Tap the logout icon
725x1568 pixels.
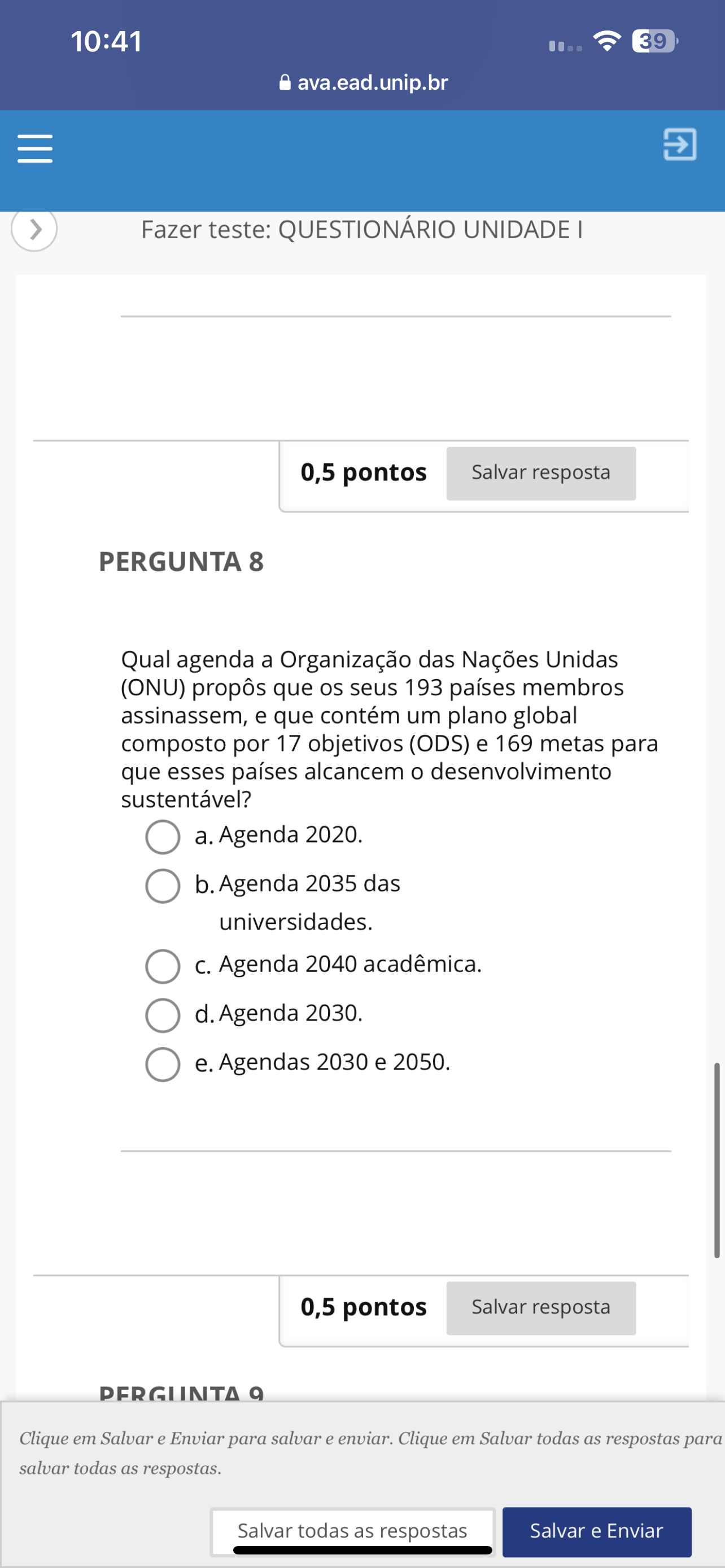679,144
